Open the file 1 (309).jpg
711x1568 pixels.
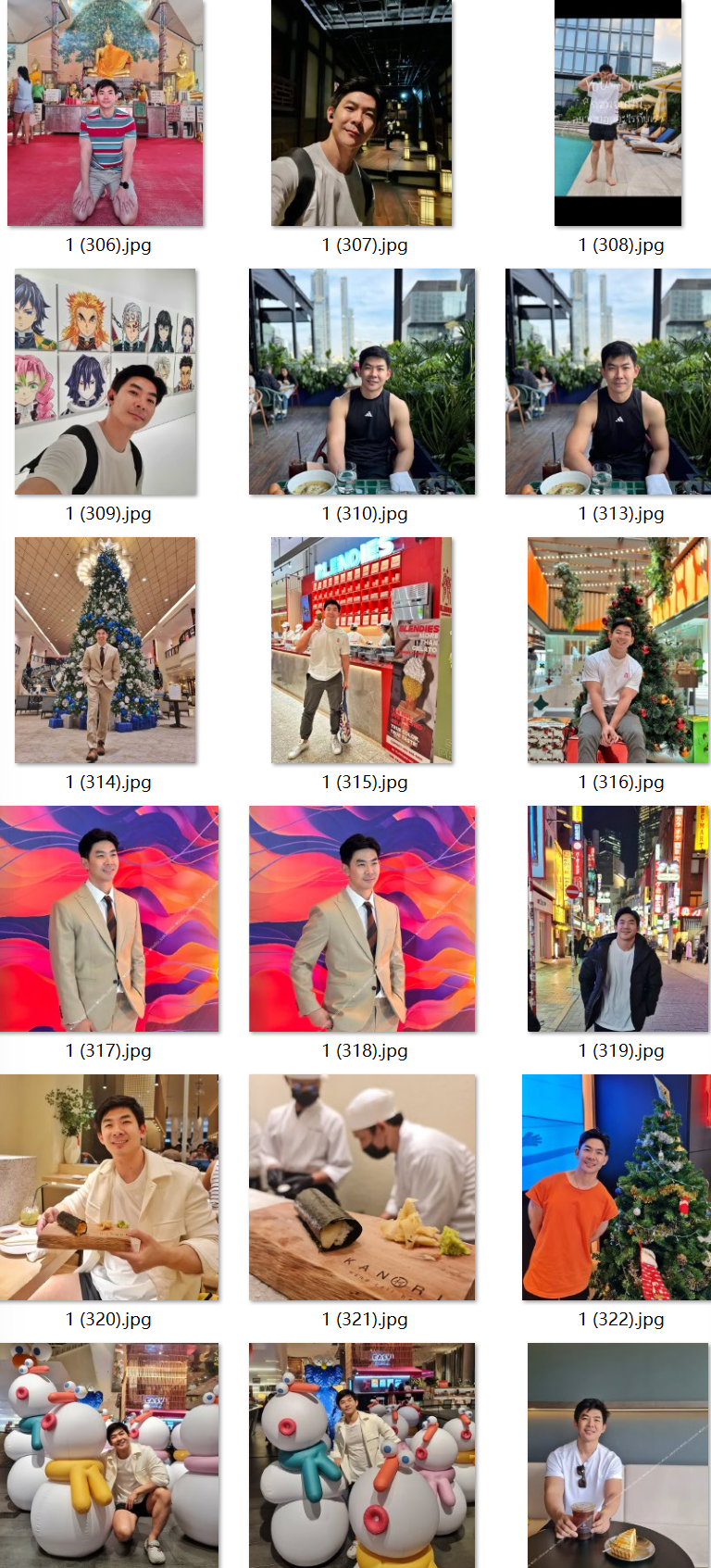106,382
